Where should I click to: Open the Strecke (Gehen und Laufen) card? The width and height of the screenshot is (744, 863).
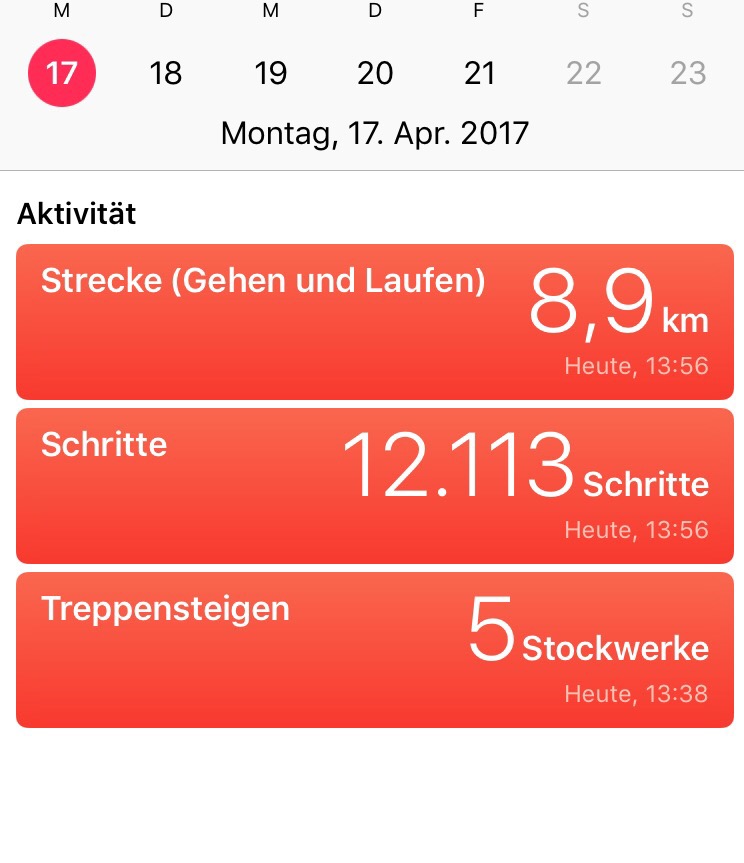[374, 322]
